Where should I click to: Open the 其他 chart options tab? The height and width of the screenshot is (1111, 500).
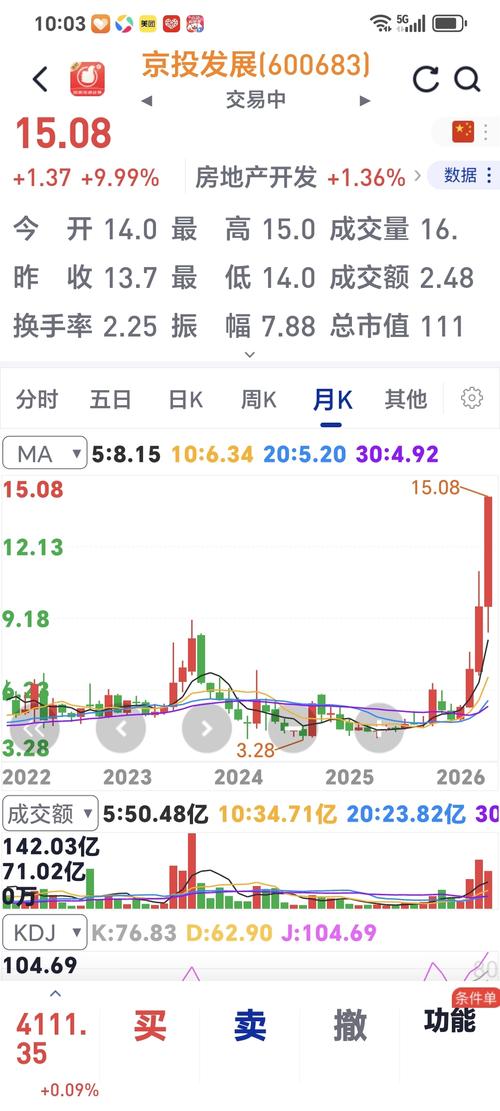406,400
